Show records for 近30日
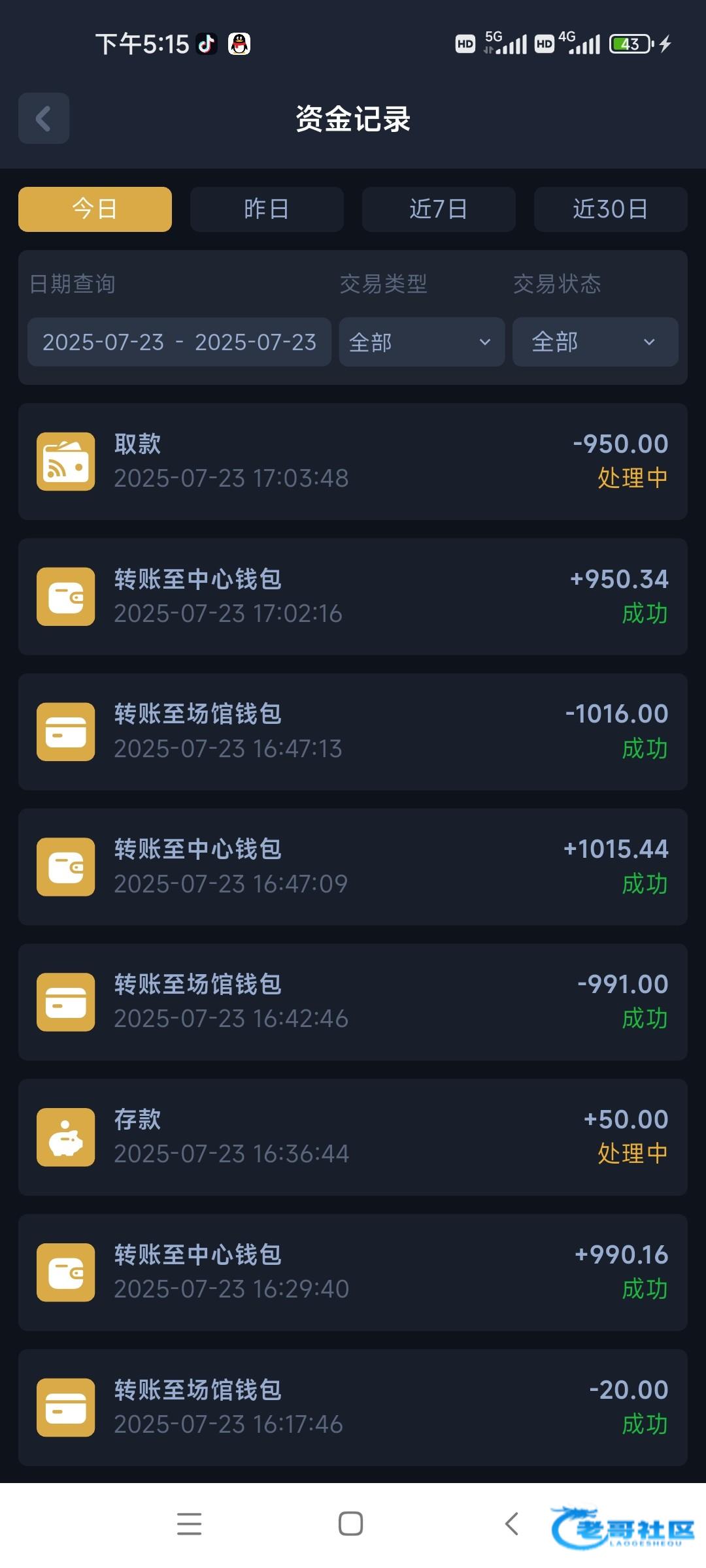706x1568 pixels. coord(611,209)
